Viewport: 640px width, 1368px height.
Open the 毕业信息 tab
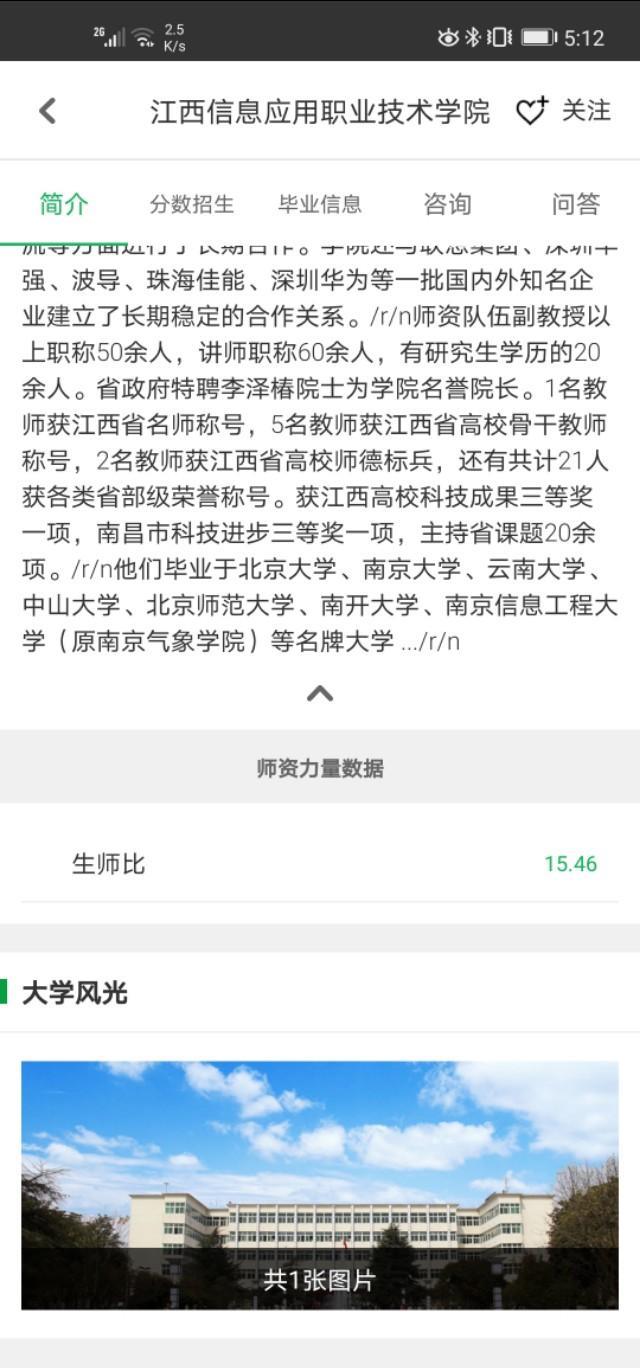click(x=320, y=204)
